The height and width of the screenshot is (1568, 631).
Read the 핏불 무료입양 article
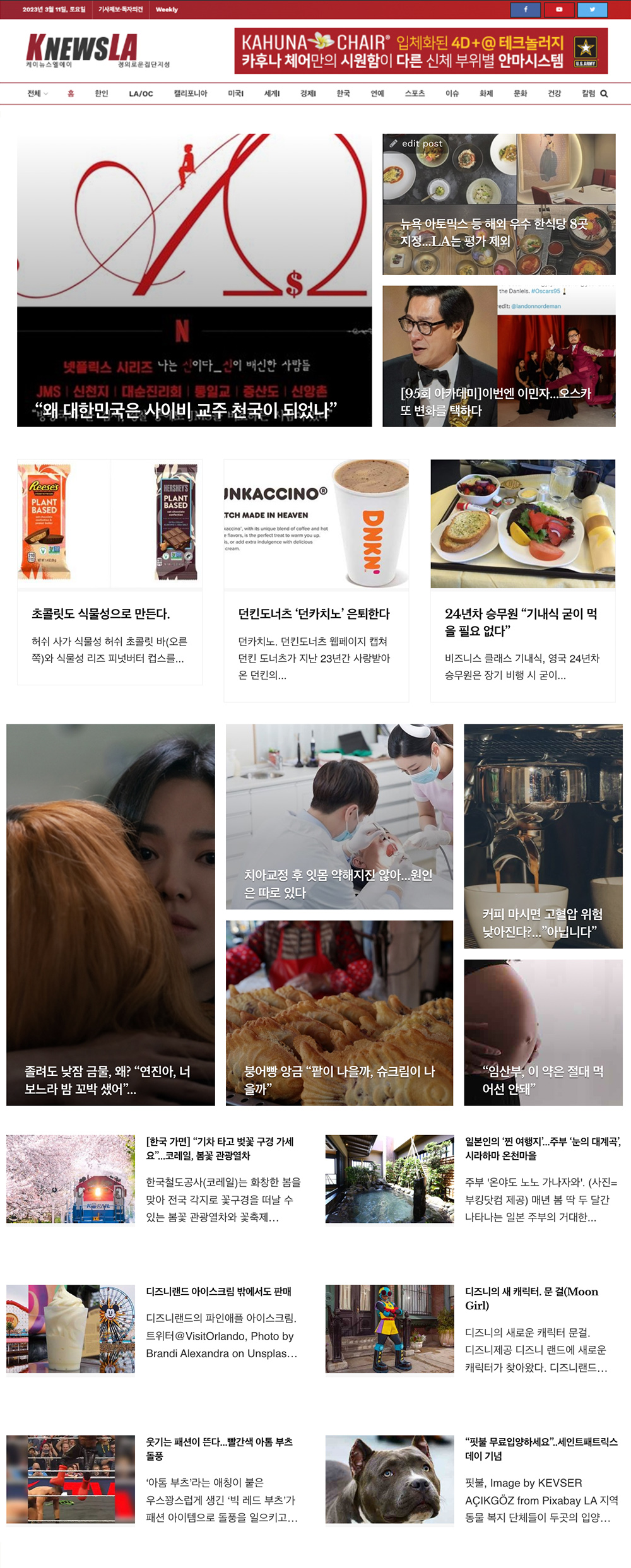(541, 1448)
